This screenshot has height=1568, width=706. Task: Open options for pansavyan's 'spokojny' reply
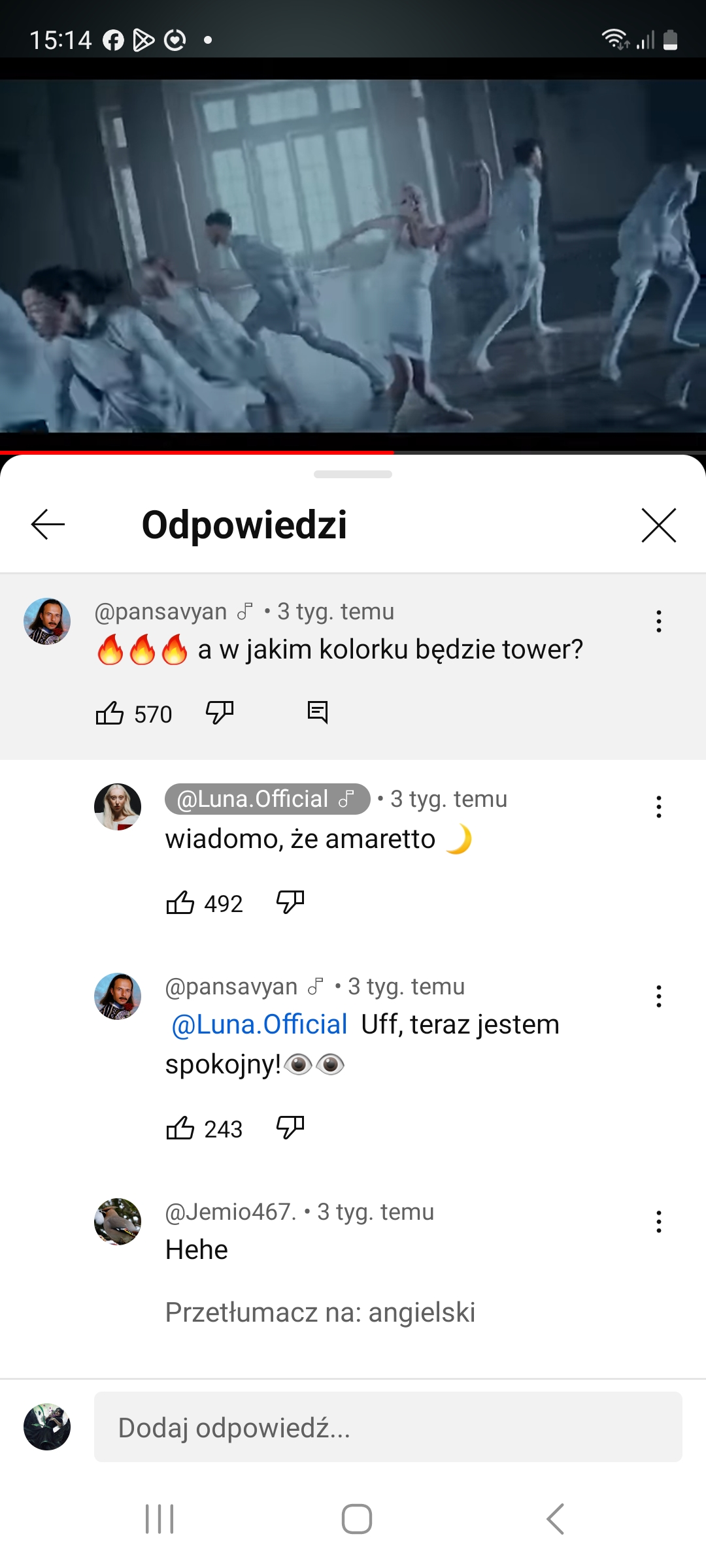[659, 996]
